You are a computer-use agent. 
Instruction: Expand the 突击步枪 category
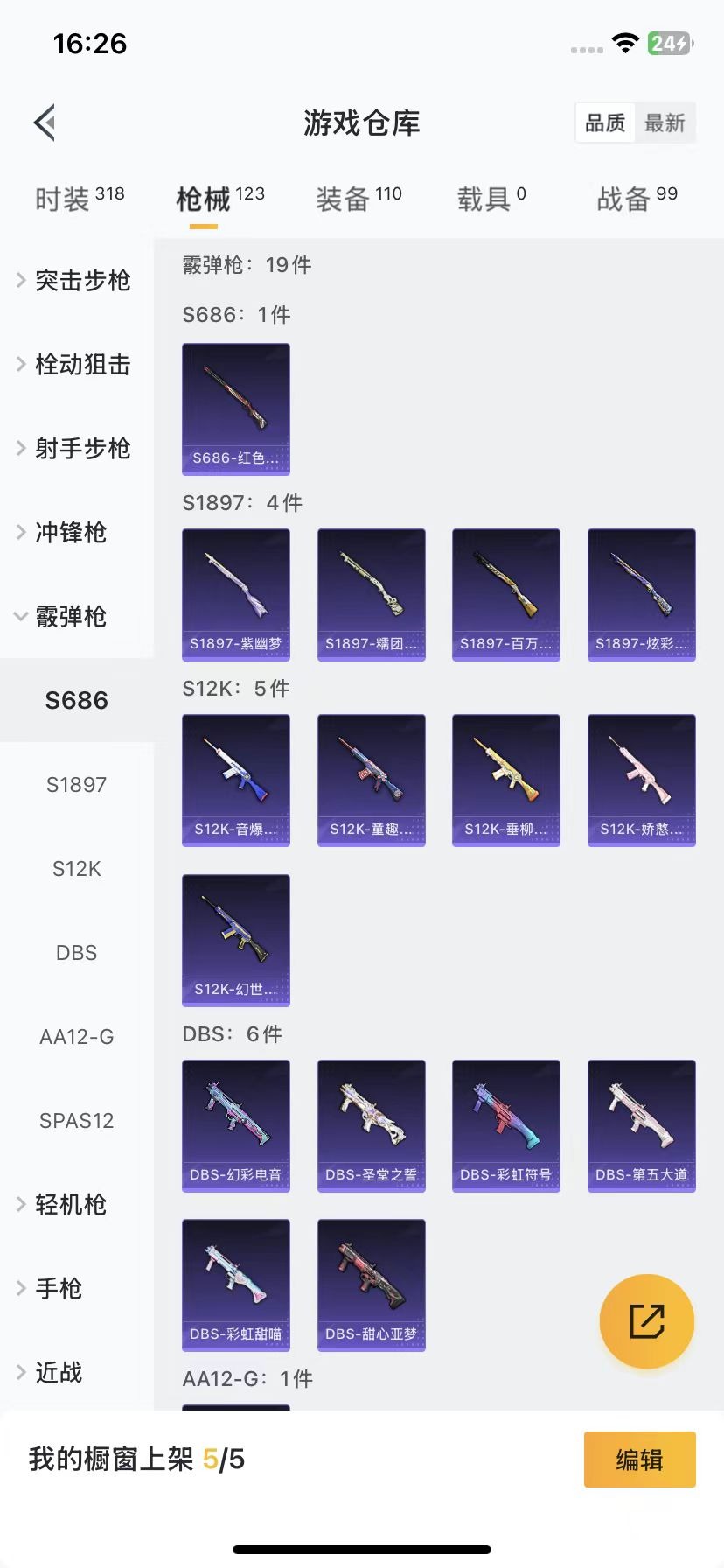click(77, 280)
